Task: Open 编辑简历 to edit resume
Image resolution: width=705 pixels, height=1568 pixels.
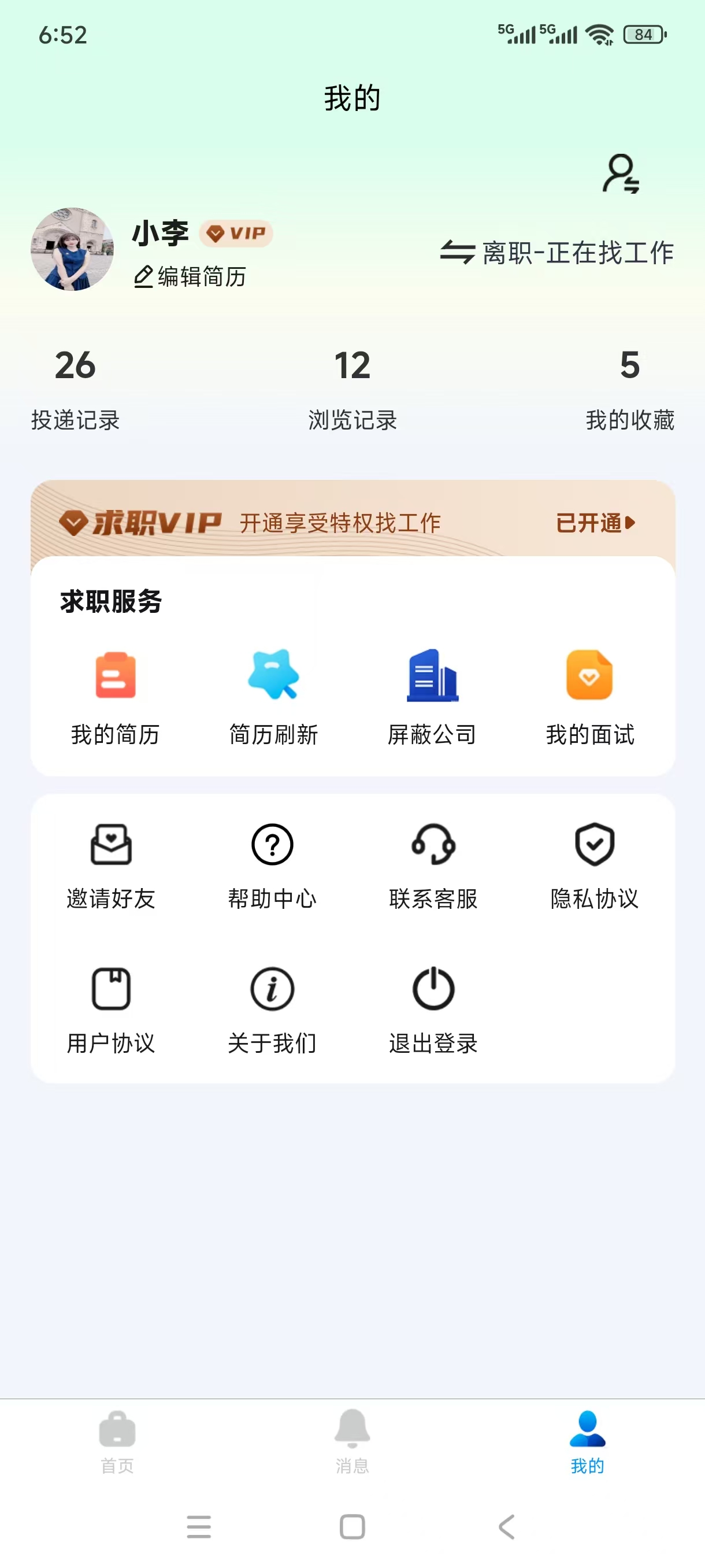Action: 190,276
